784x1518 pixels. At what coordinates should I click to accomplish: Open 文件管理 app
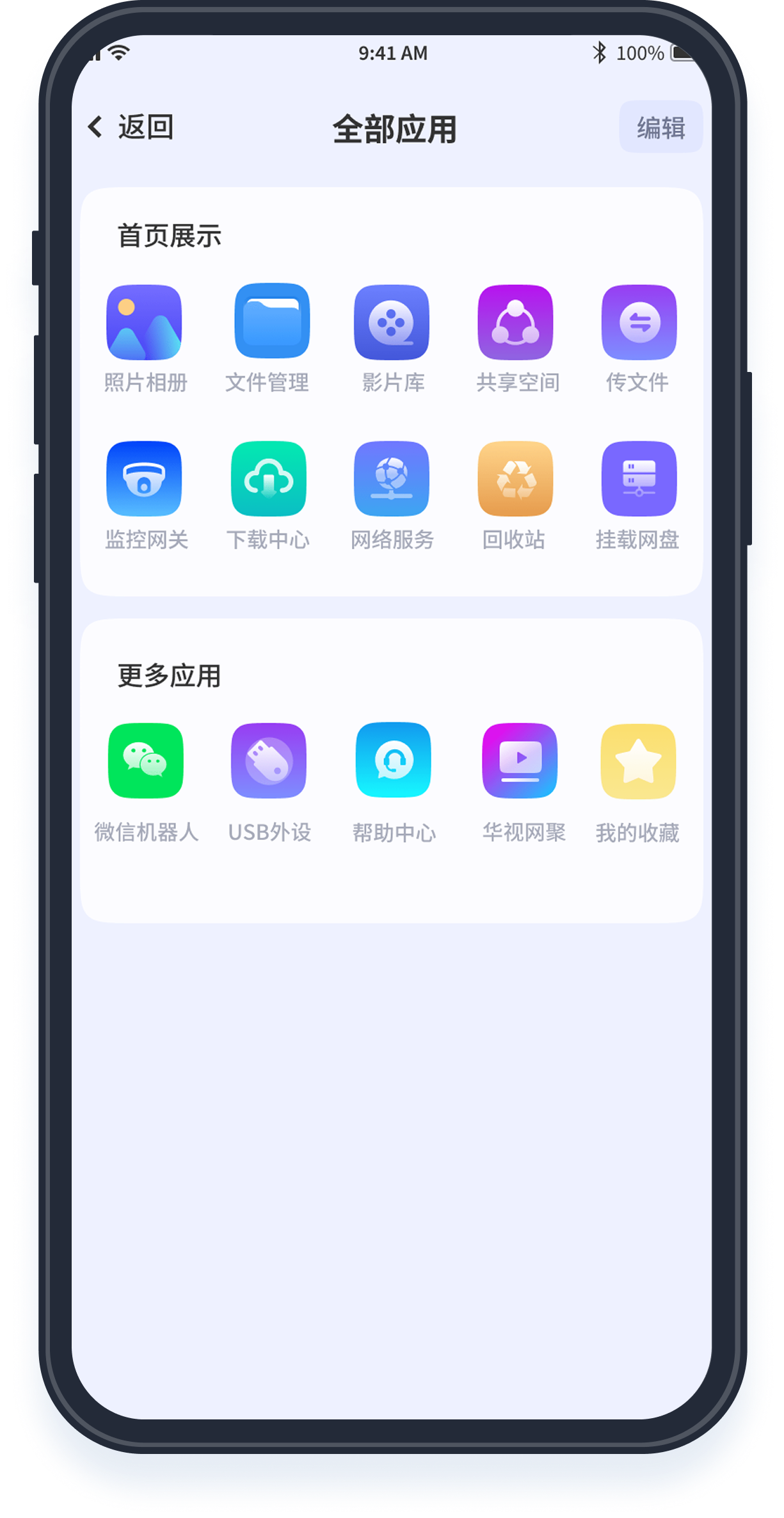271,321
